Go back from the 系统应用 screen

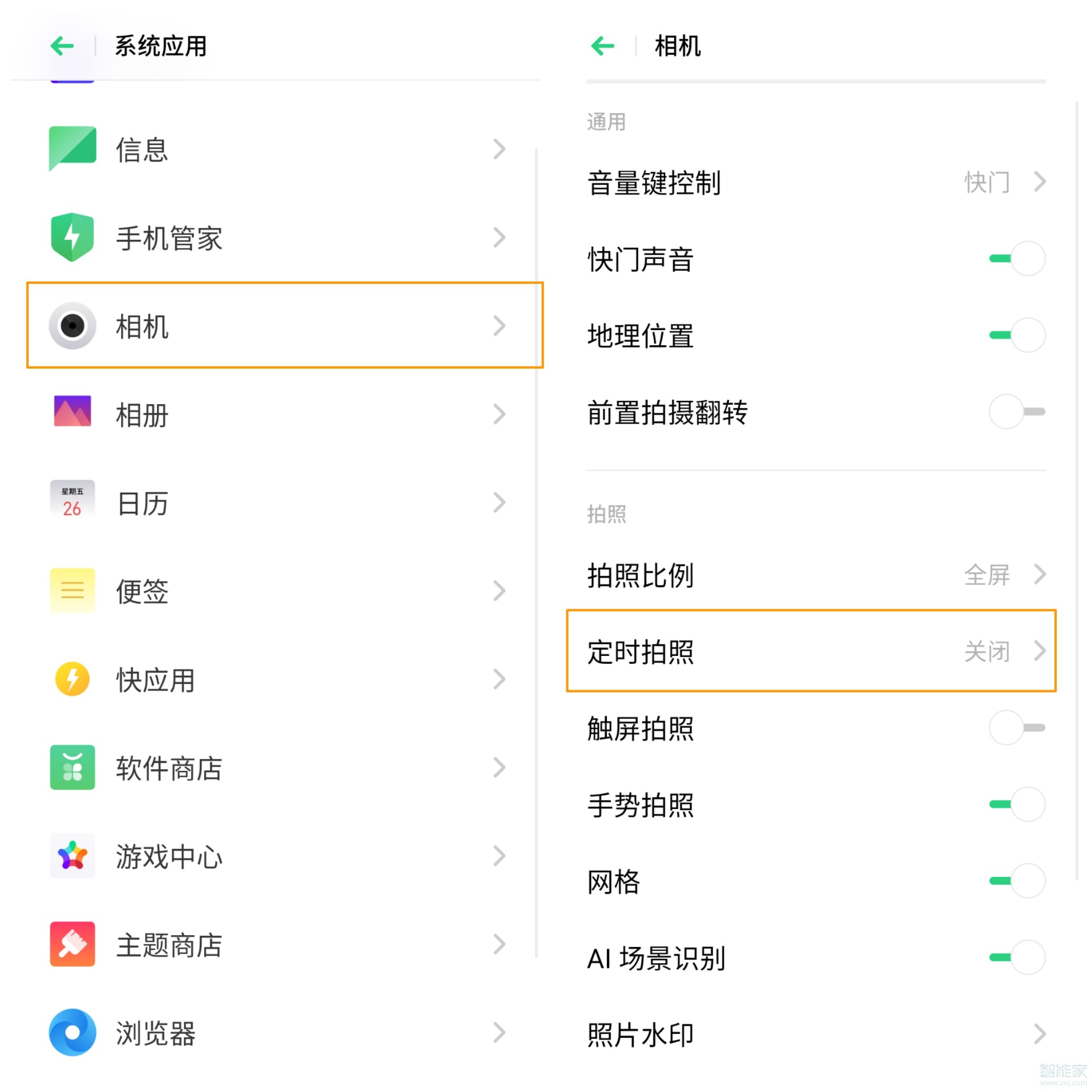pyautogui.click(x=62, y=46)
